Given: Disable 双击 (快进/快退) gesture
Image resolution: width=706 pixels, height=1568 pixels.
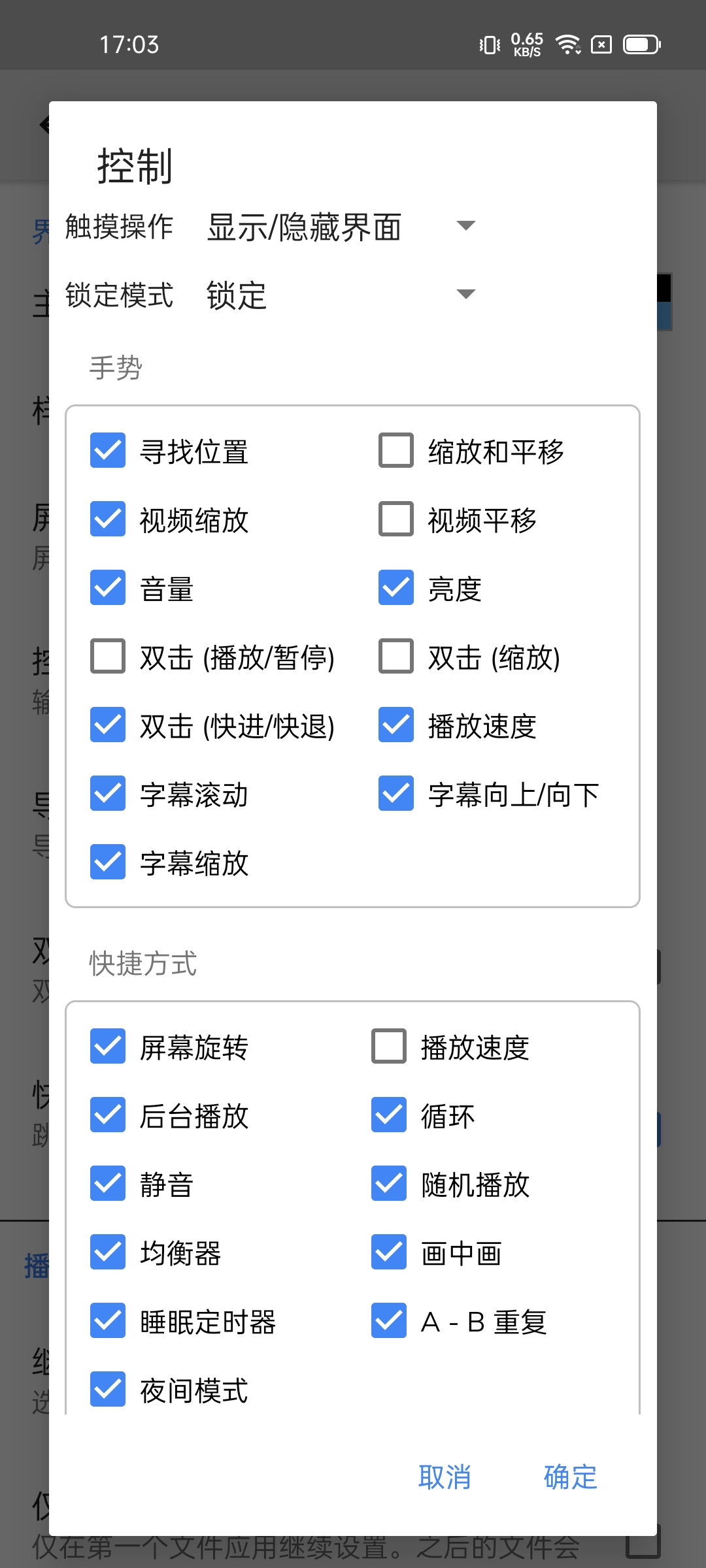Looking at the screenshot, I should [x=108, y=725].
